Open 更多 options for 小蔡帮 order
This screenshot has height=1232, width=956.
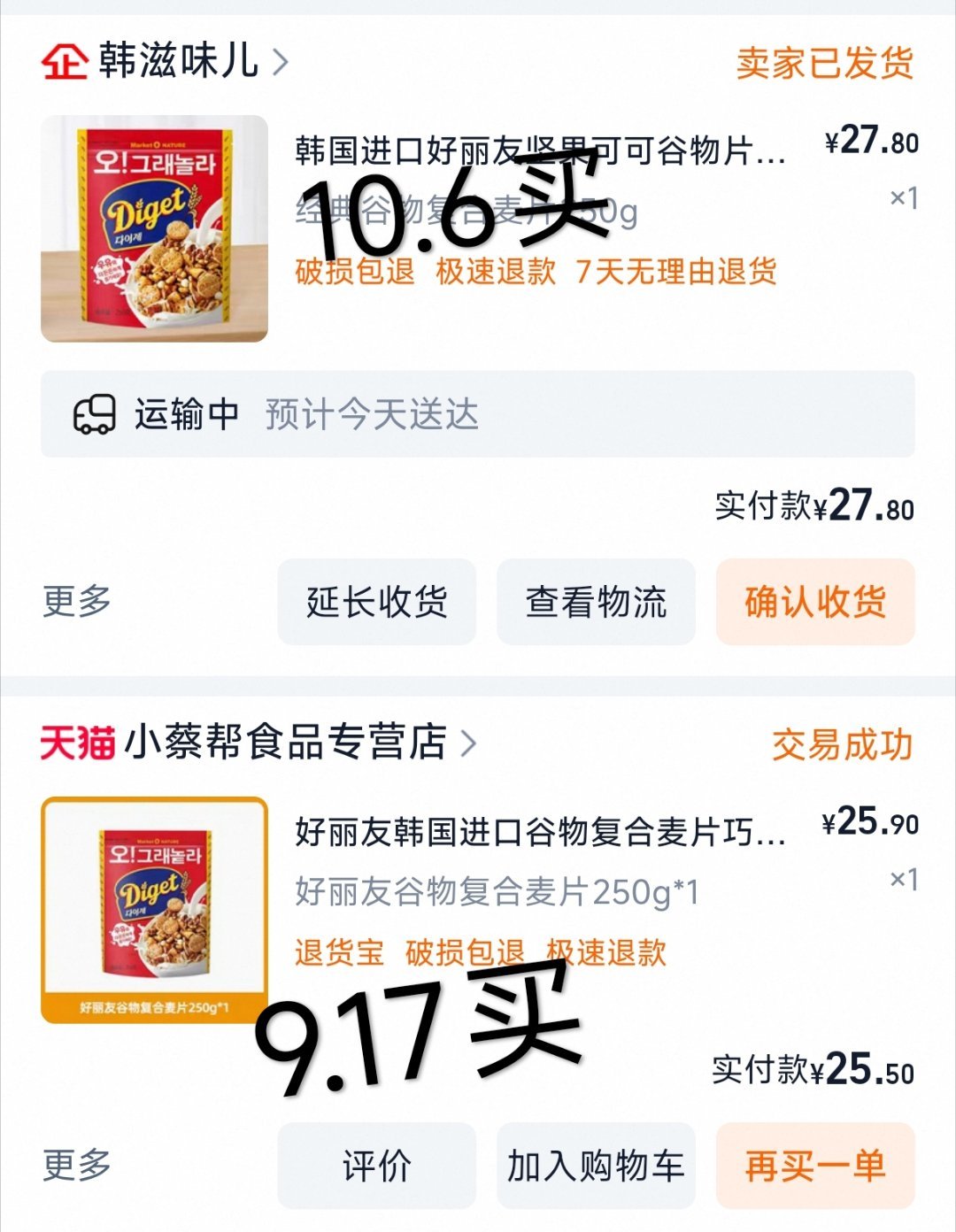pyautogui.click(x=77, y=1166)
